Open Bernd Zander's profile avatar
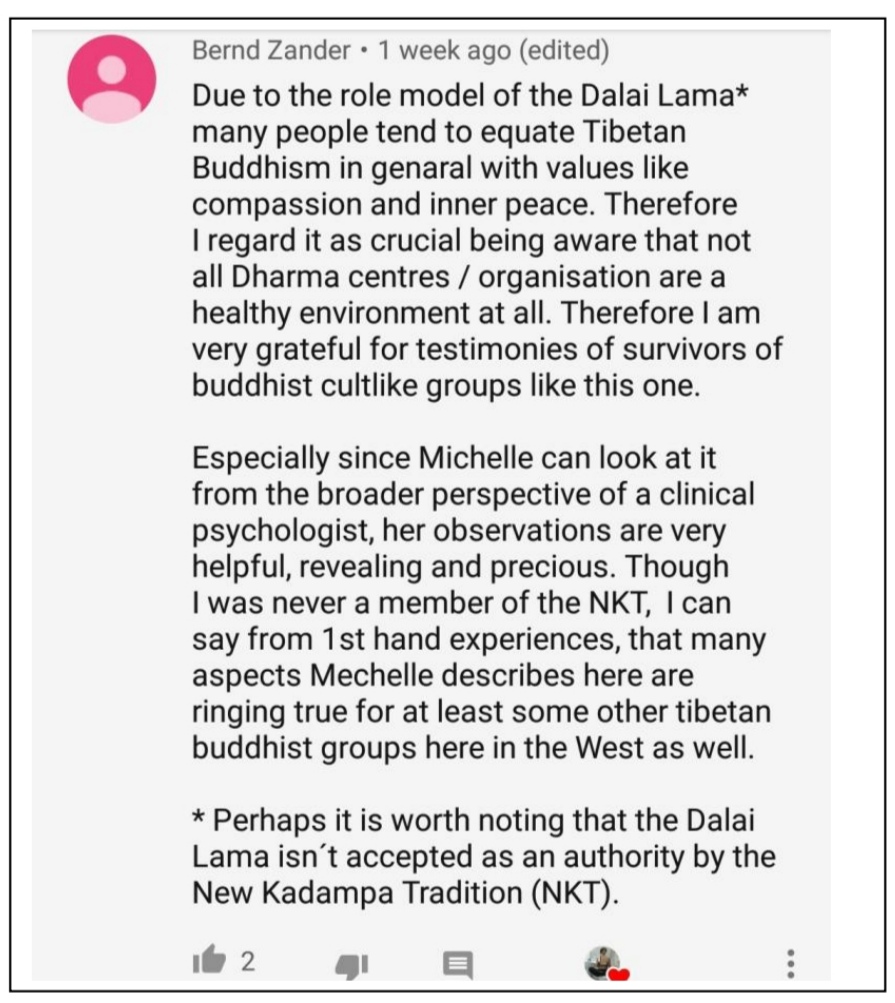 111,79
